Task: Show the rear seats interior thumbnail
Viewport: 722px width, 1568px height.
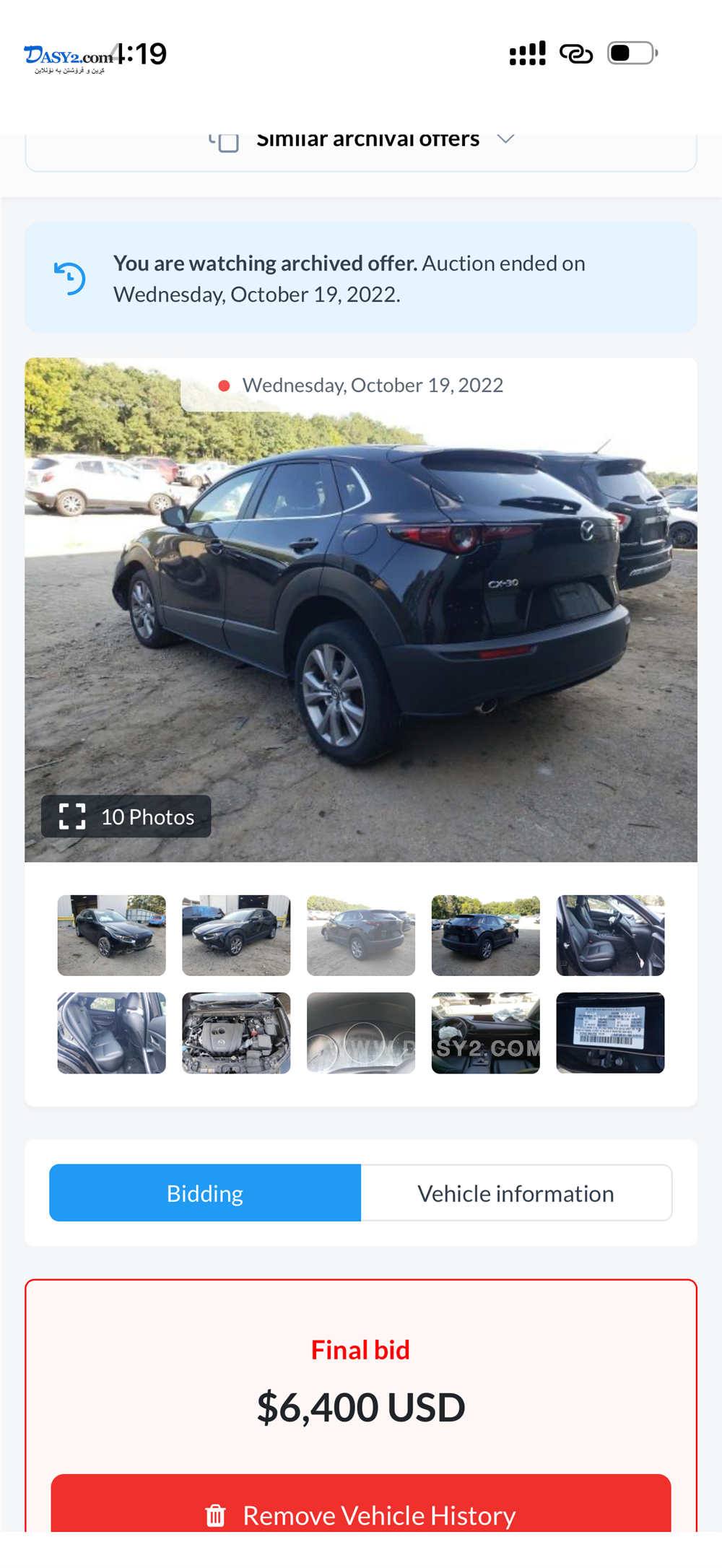Action: point(112,1033)
